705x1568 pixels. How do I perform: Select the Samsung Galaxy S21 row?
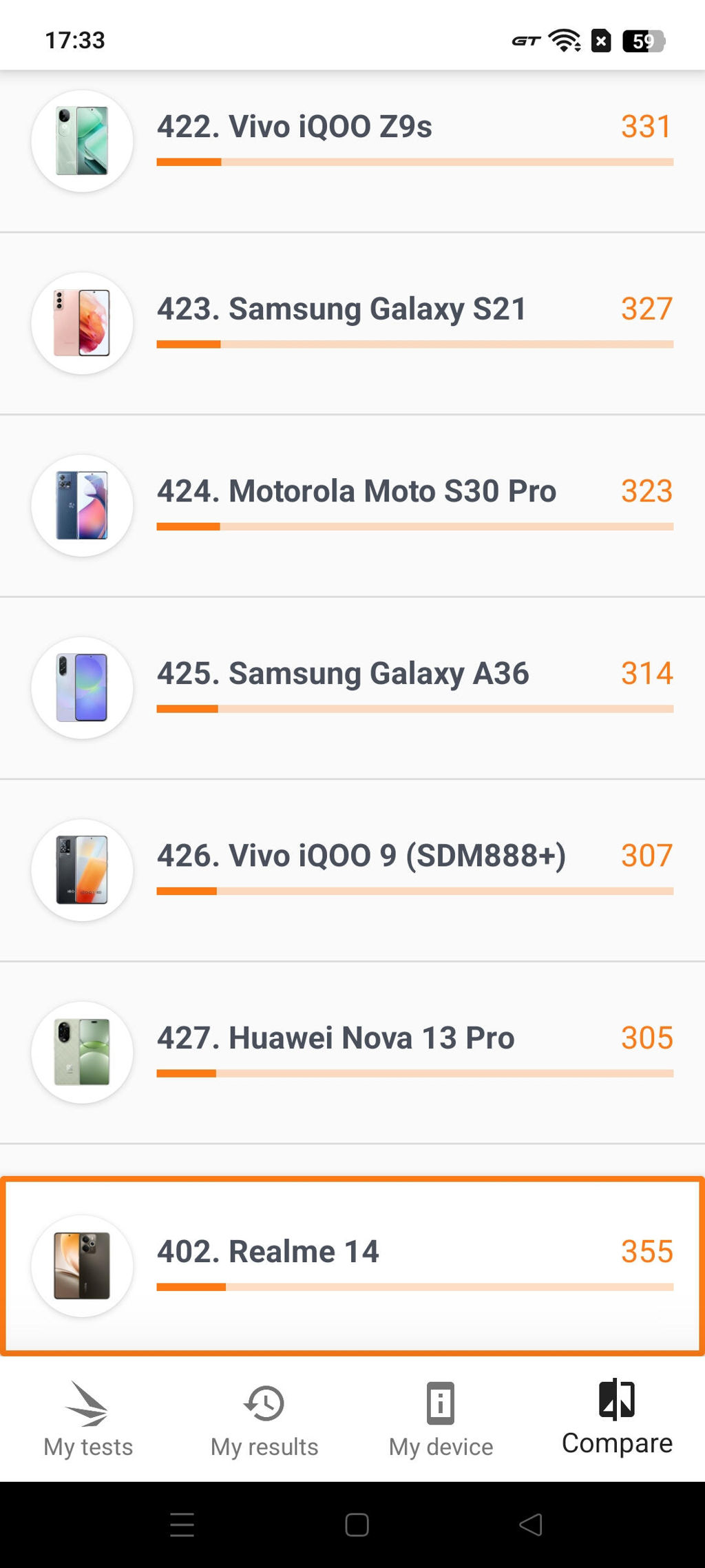352,323
